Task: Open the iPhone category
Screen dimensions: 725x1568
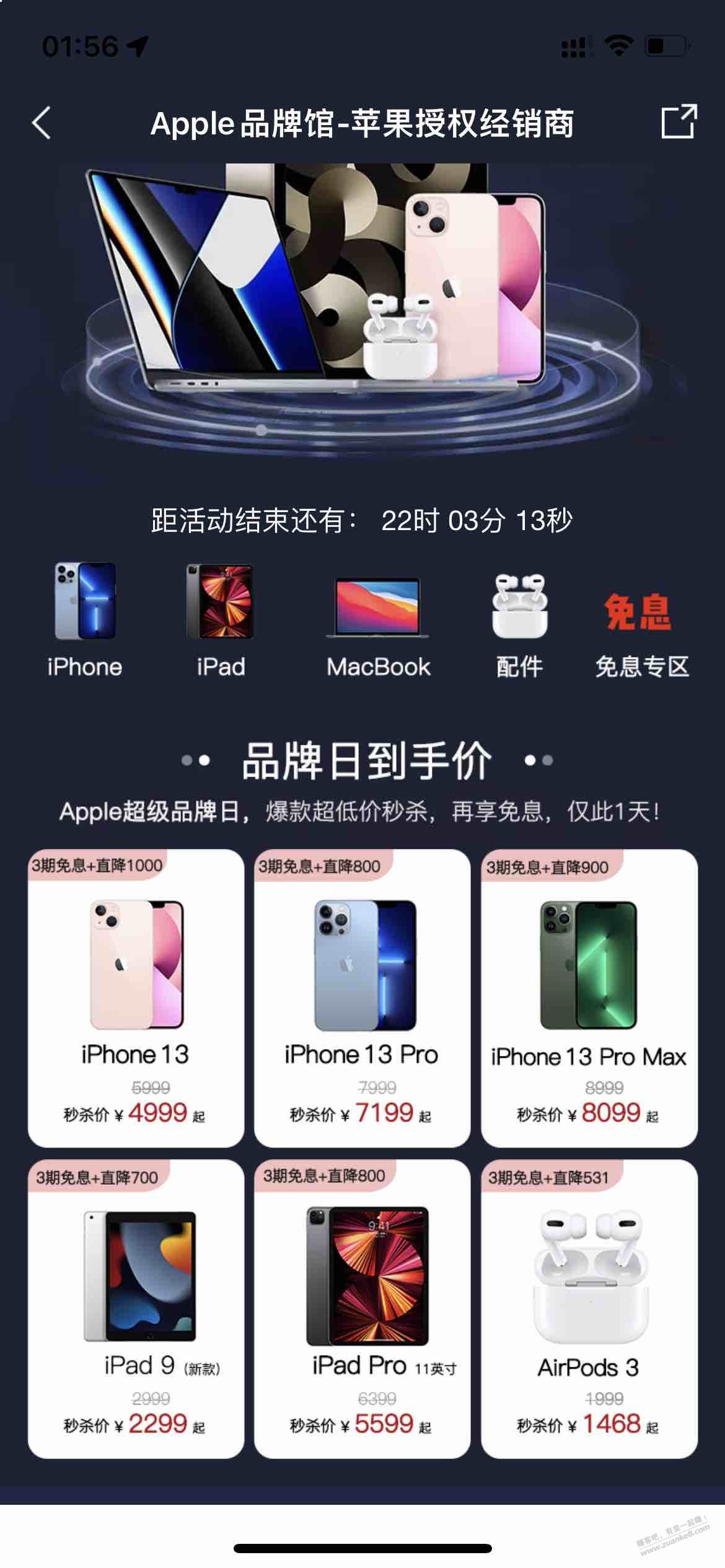Action: [x=85, y=620]
